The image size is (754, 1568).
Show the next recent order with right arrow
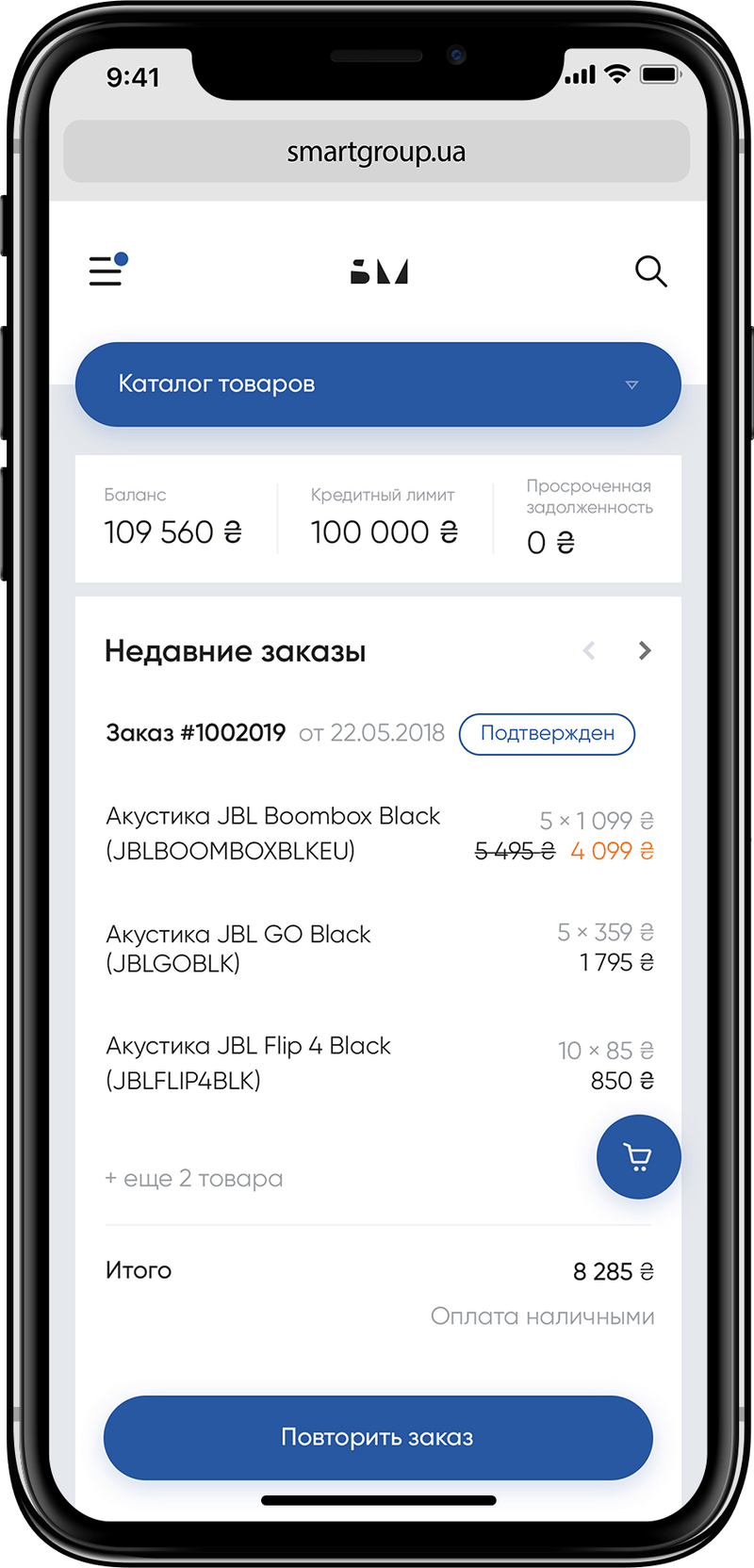coord(645,650)
